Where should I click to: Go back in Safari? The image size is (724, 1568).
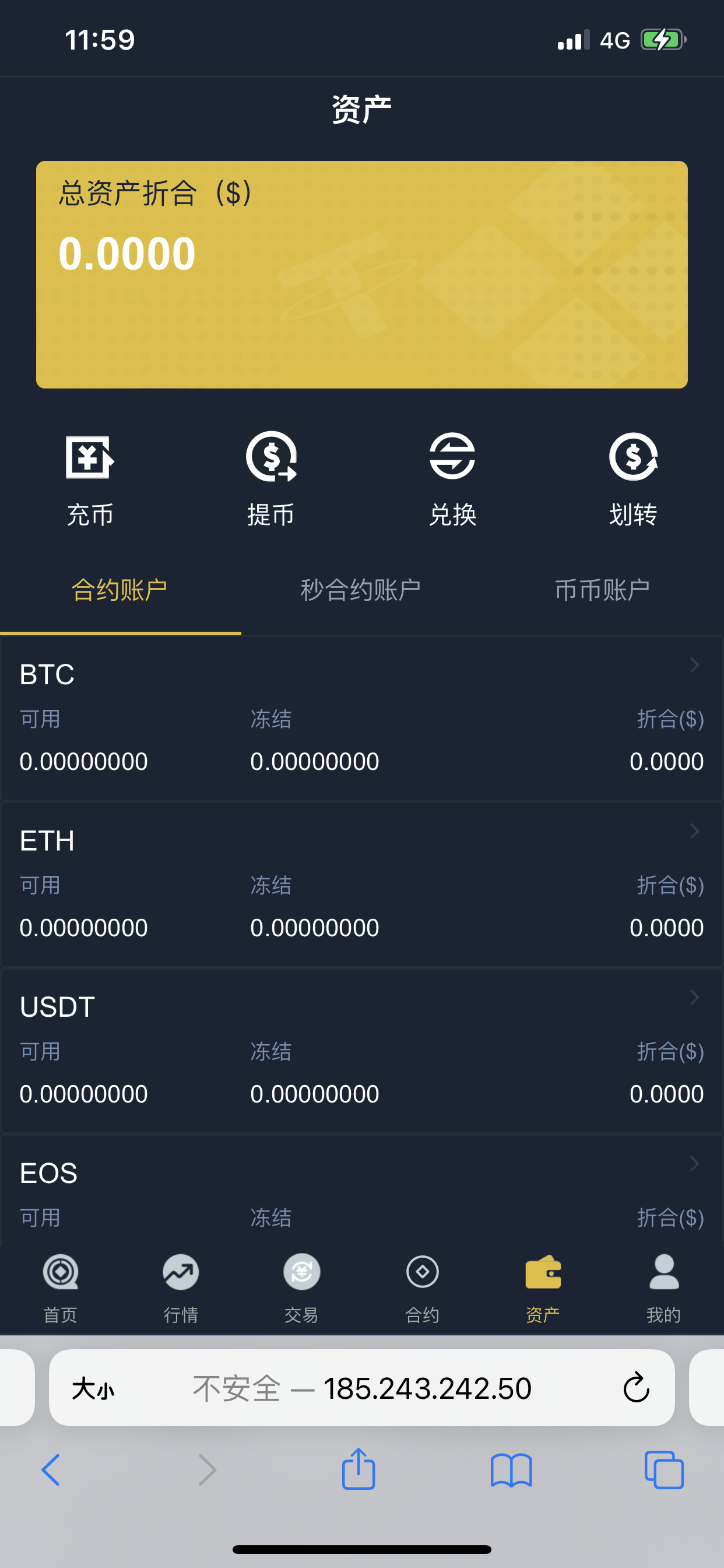(x=51, y=1469)
